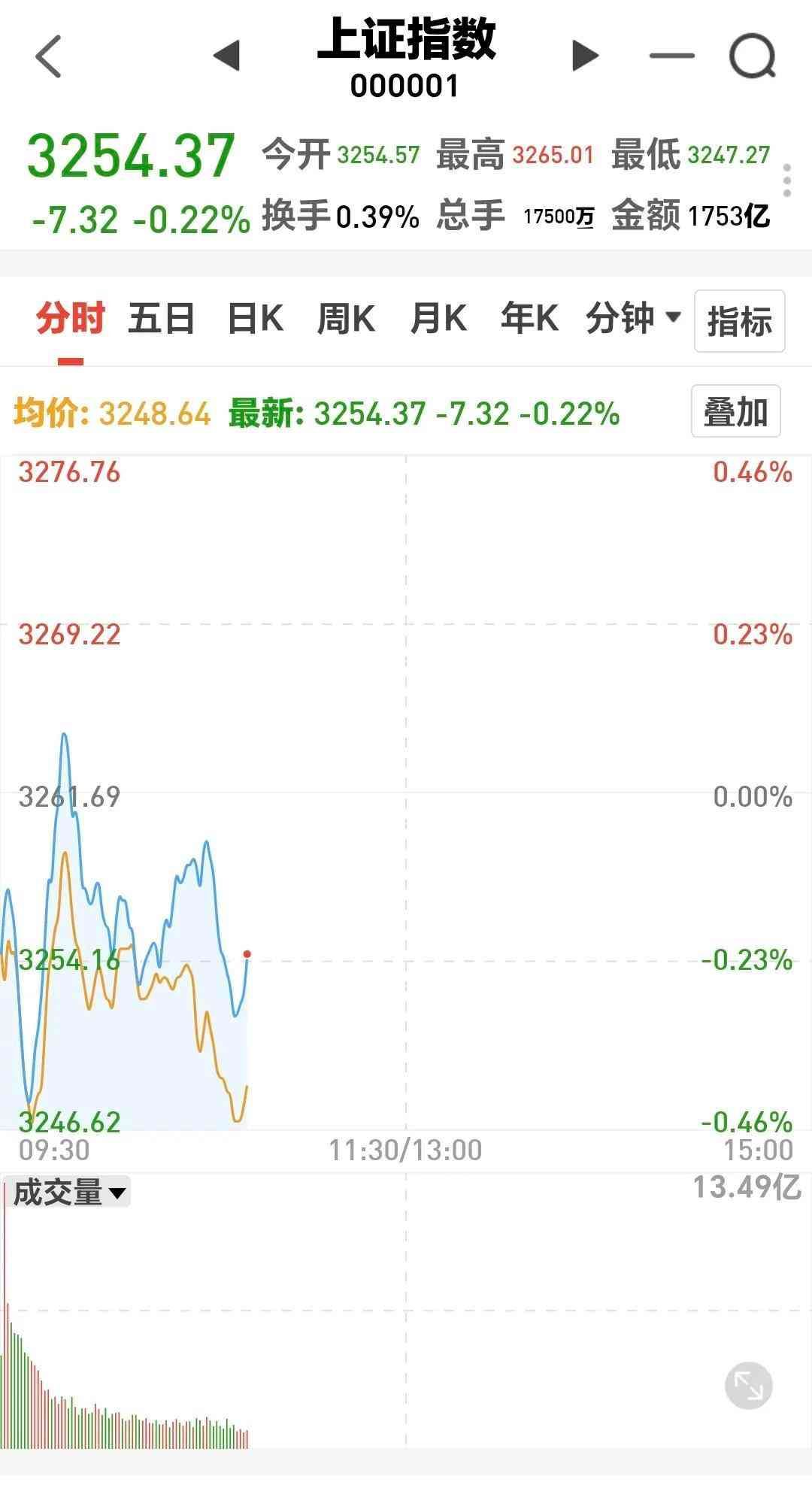The width and height of the screenshot is (812, 1485).
Task: Tap the red dot marker on price line
Action: pos(246,953)
